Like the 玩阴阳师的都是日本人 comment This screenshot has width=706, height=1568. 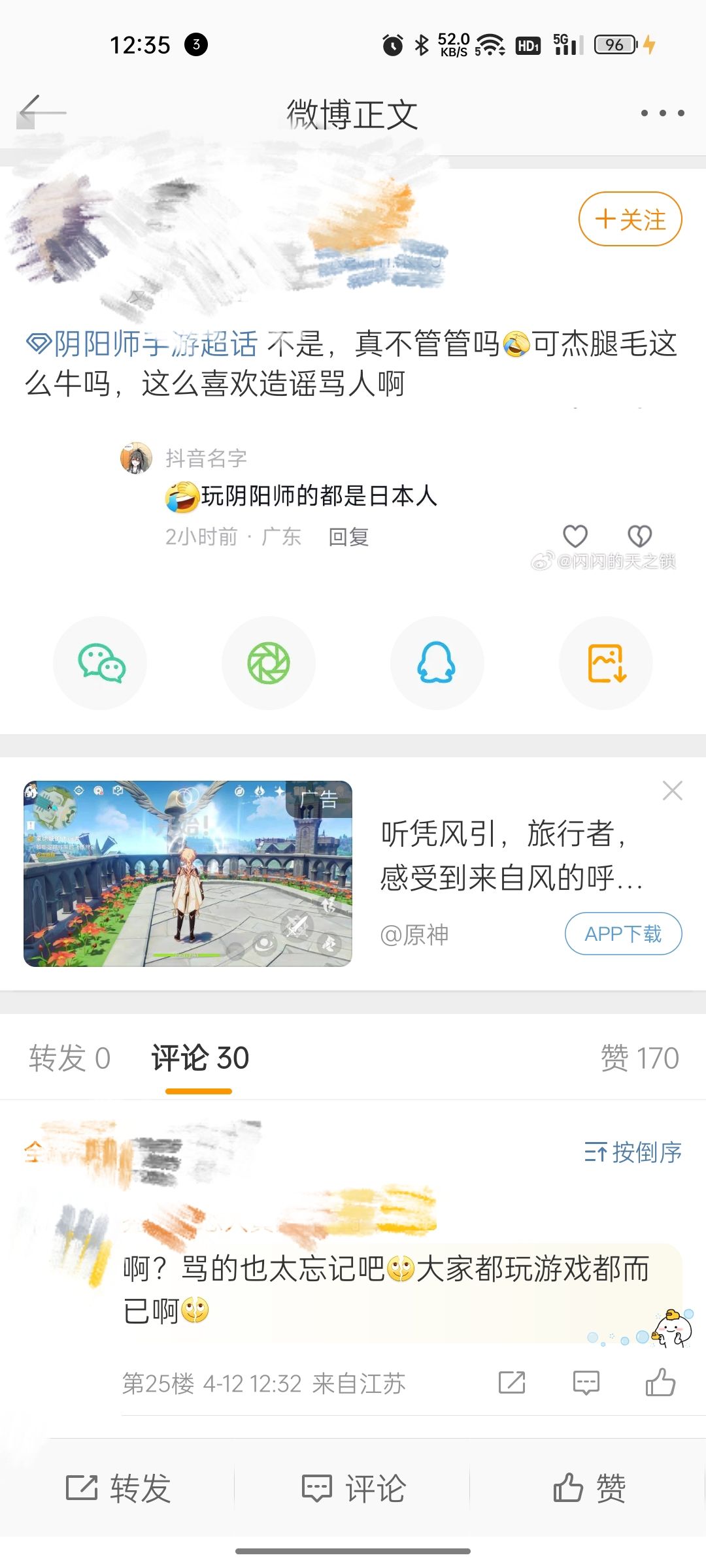point(574,534)
